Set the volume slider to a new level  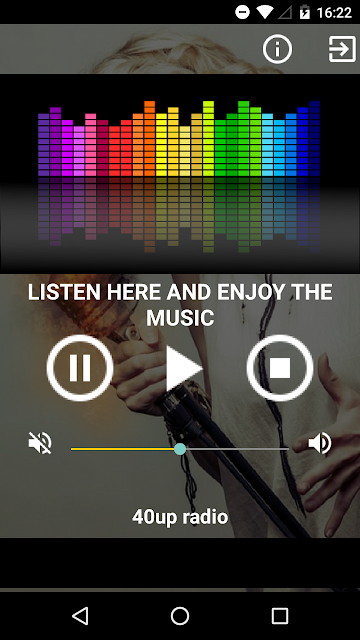point(180,449)
